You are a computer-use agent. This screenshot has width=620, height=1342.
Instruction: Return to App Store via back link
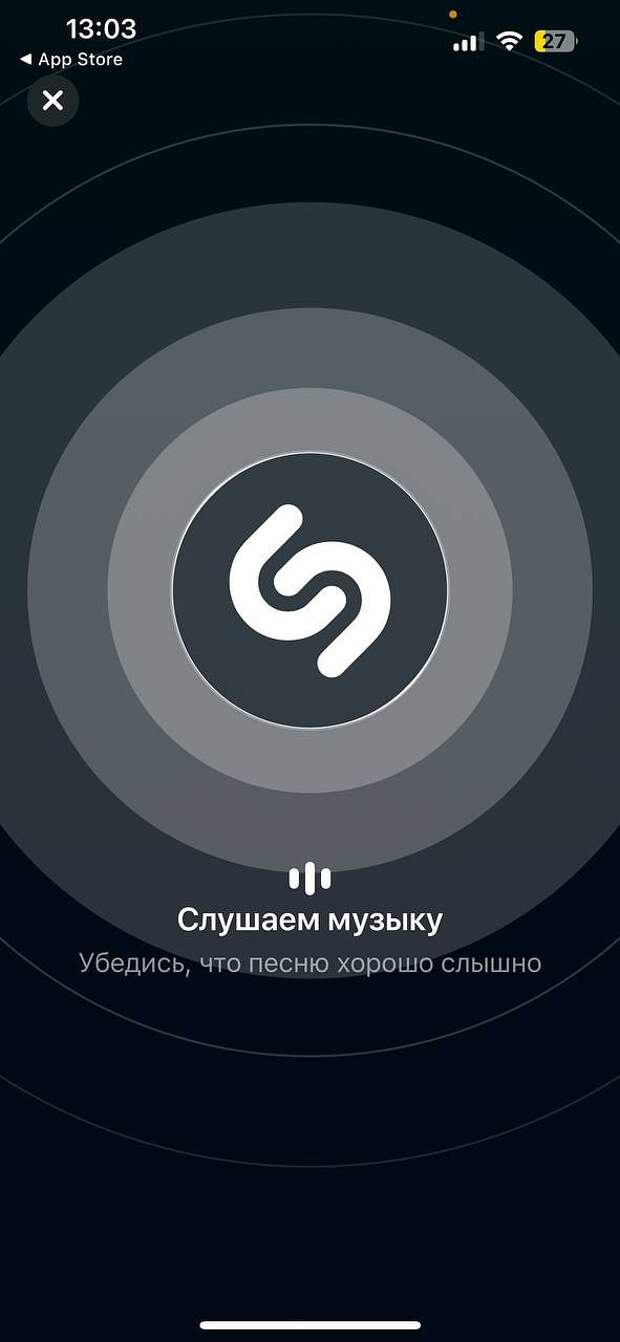click(x=71, y=60)
